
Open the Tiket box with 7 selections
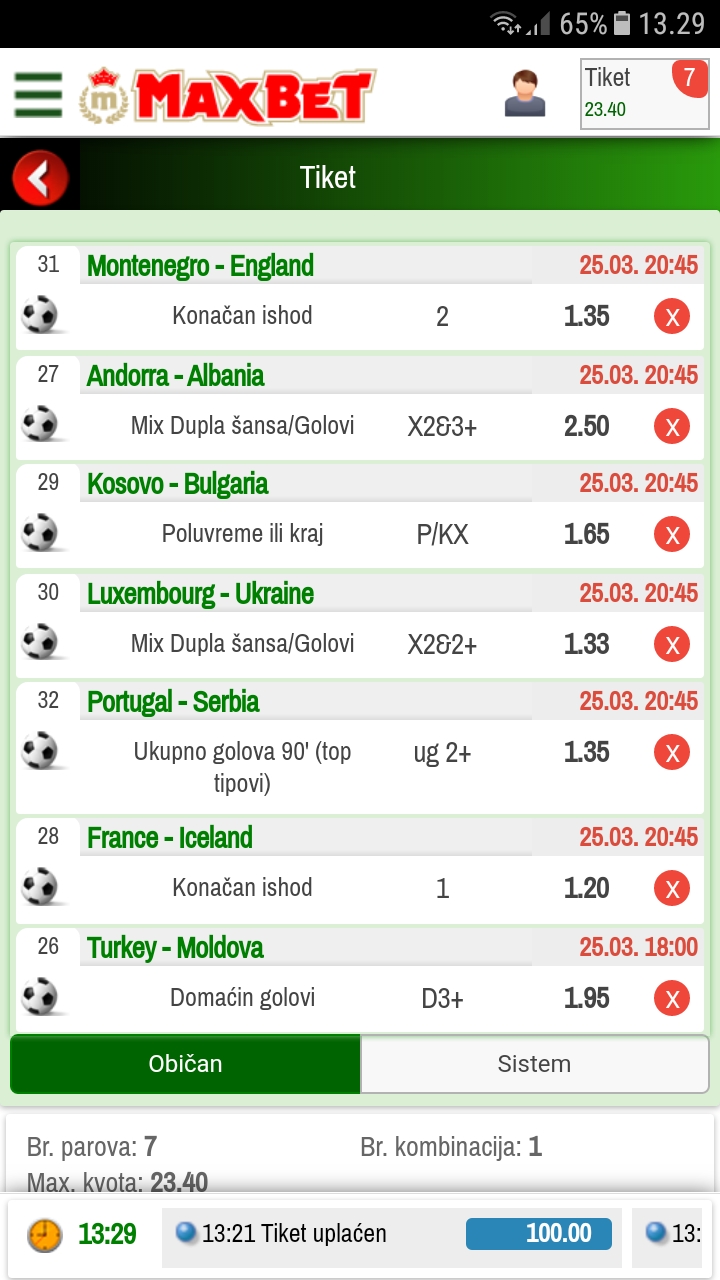[x=644, y=94]
